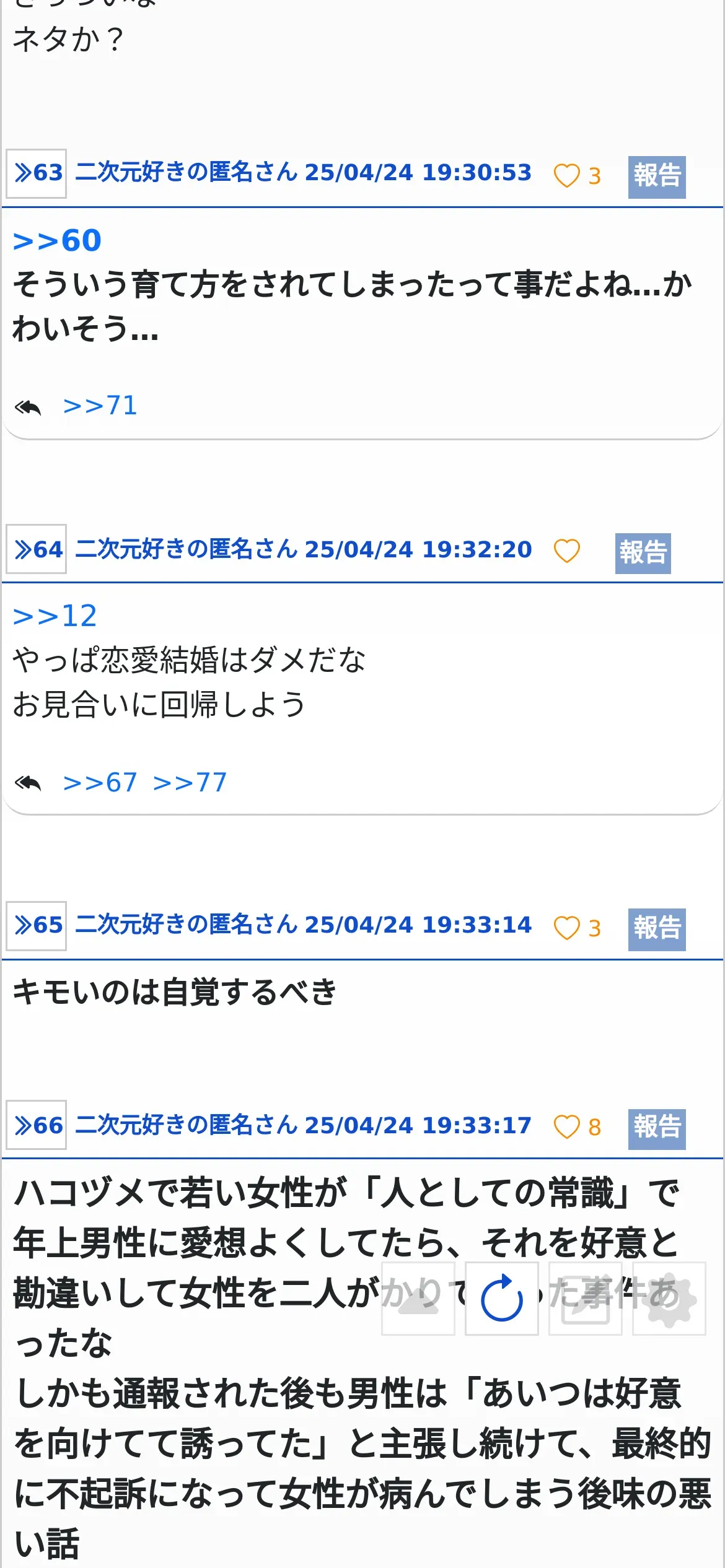Image resolution: width=725 pixels, height=1568 pixels.
Task: Like post 65 with the heart
Action: coord(566,928)
